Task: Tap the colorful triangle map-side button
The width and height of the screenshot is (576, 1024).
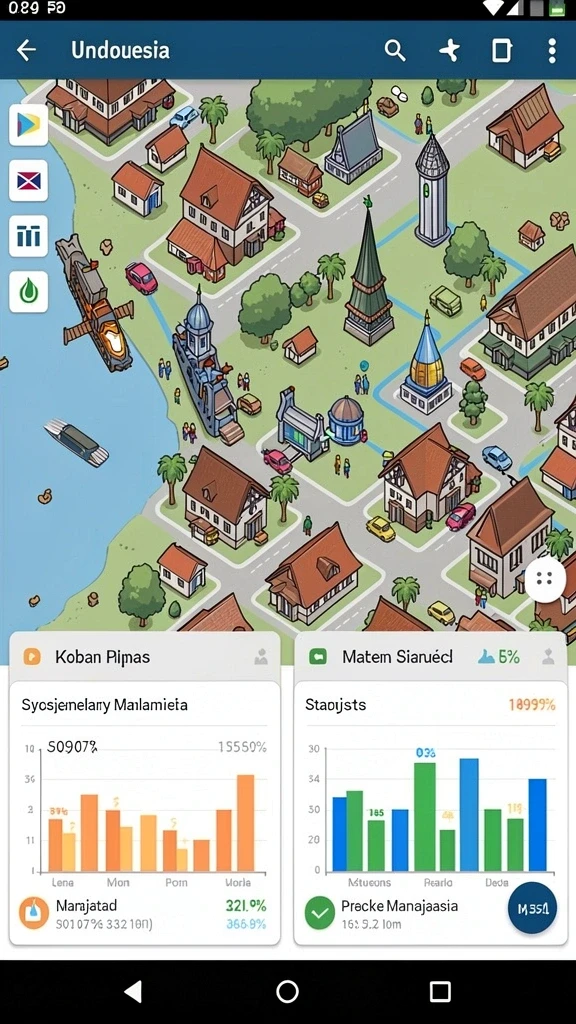Action: pyautogui.click(x=28, y=125)
